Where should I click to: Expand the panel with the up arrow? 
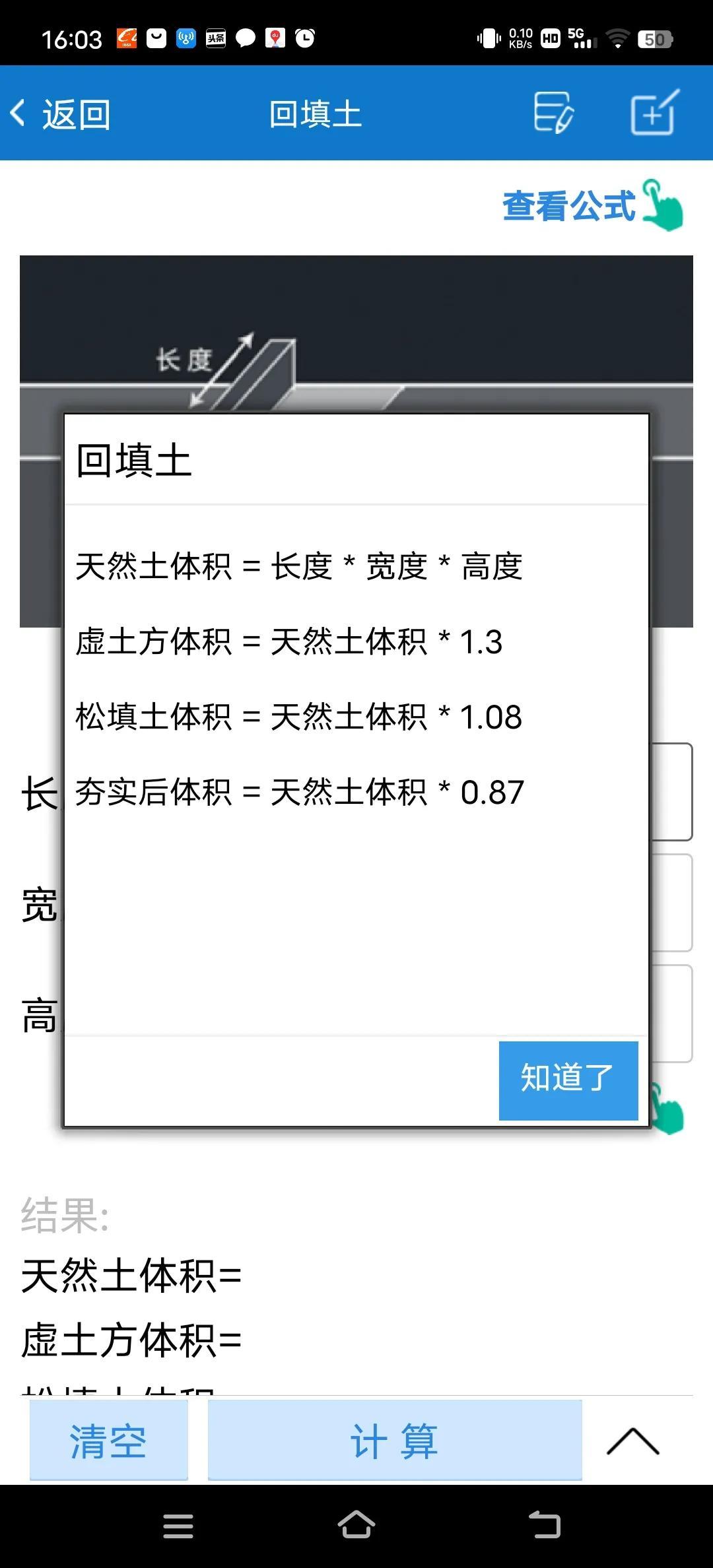(632, 1441)
